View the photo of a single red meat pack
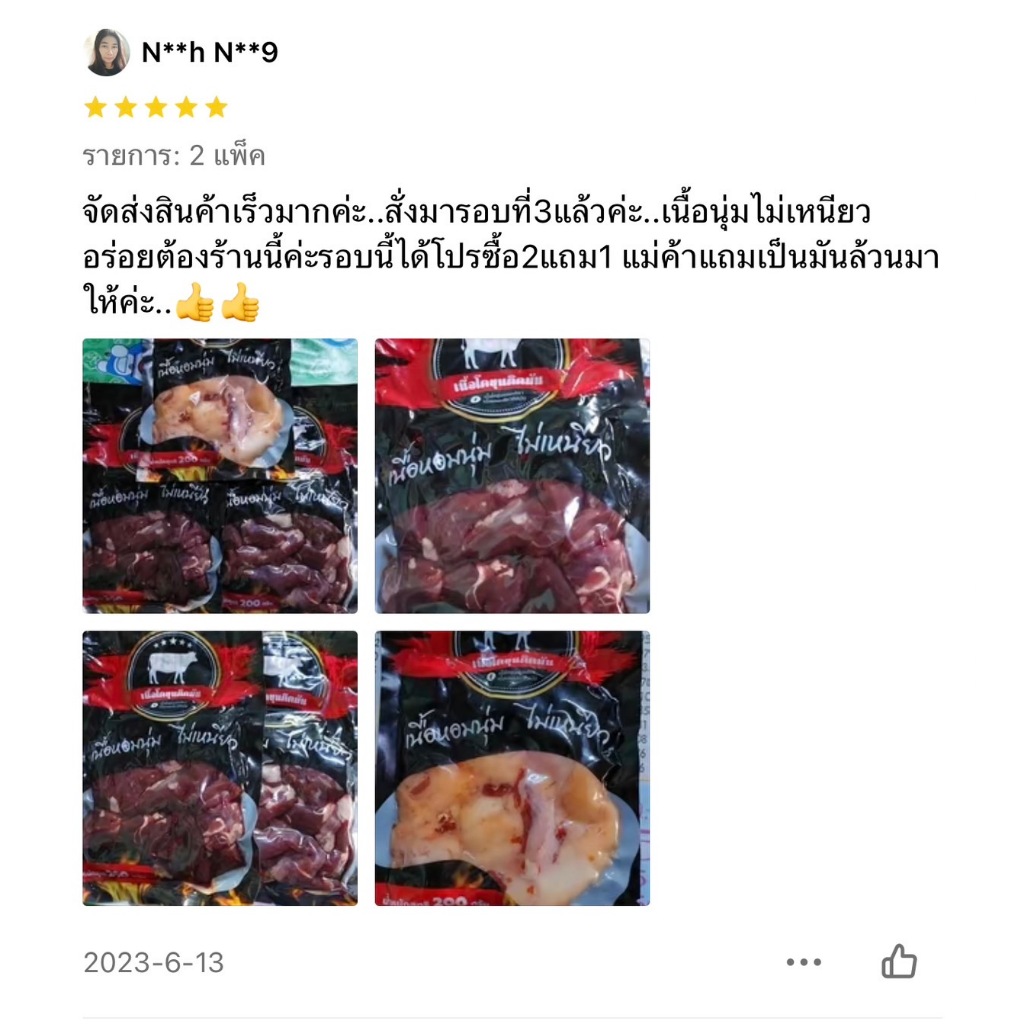The image size is (1024, 1024). tap(512, 476)
